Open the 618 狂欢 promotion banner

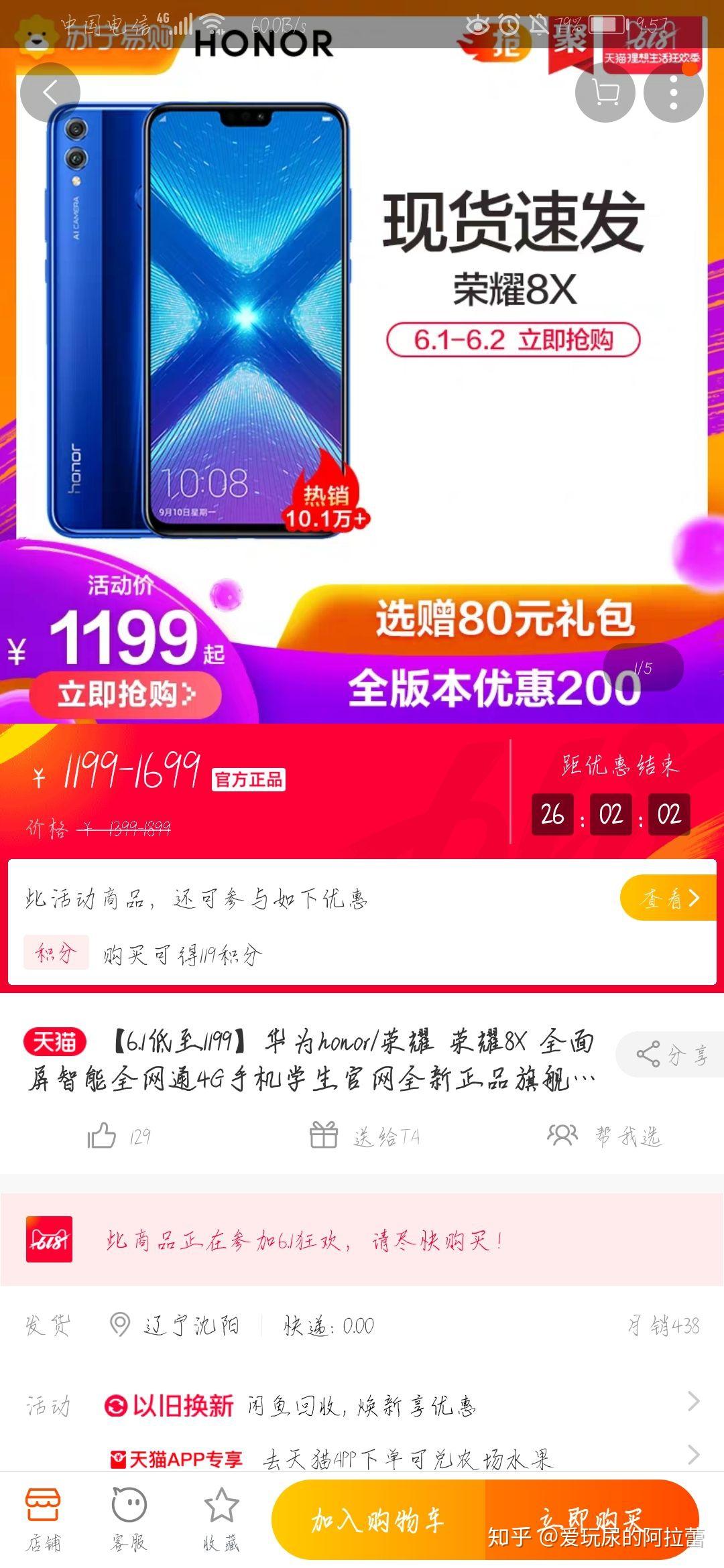click(x=362, y=1240)
